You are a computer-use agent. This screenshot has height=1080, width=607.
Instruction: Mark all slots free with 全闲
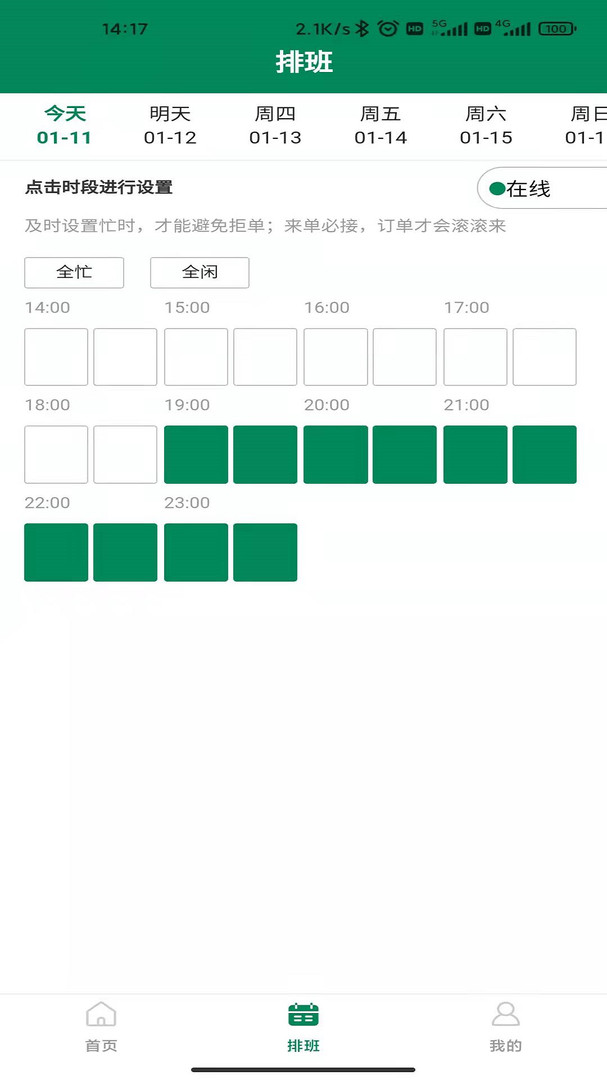[200, 273]
